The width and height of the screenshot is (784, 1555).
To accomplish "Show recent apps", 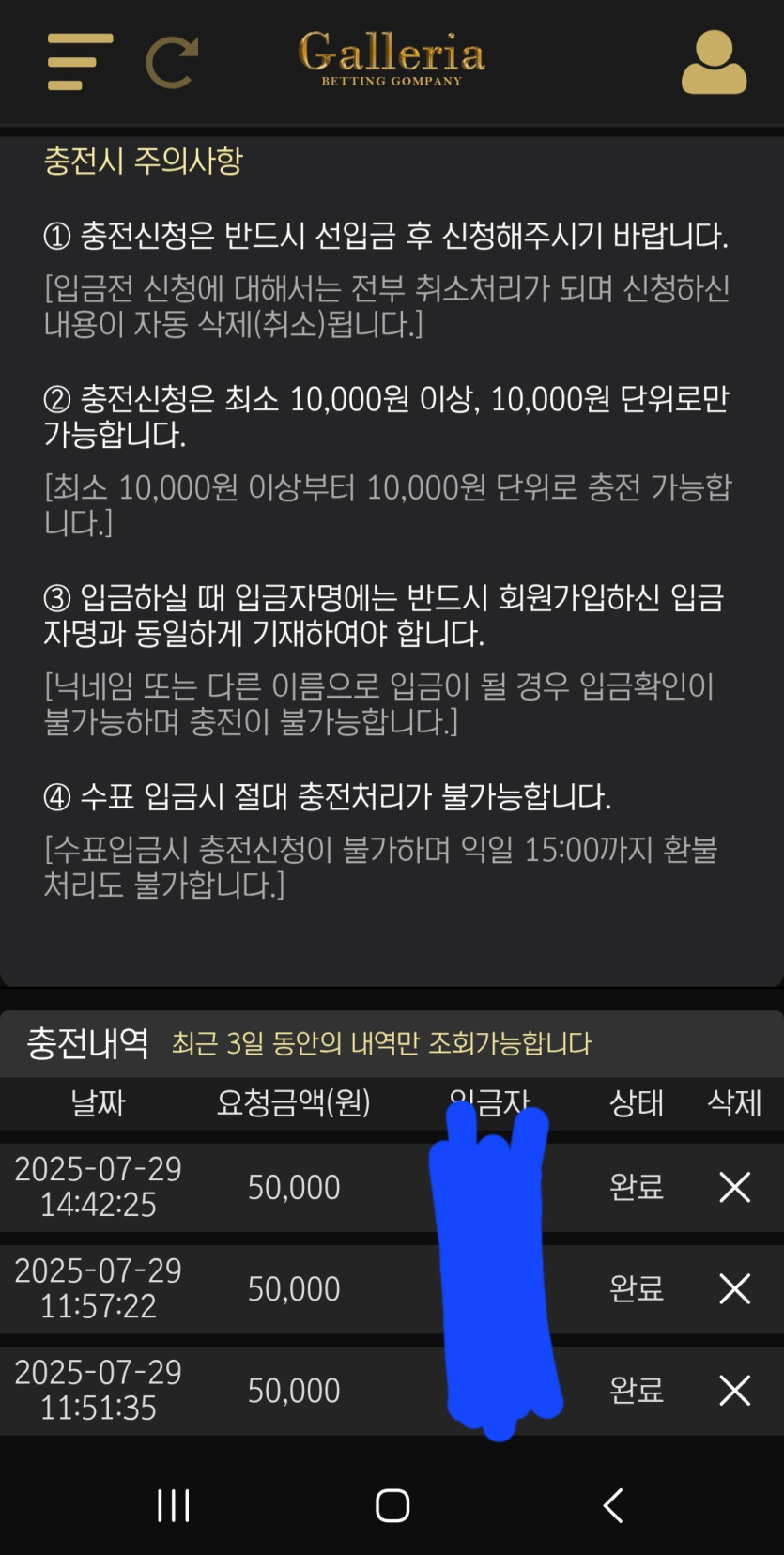I will point(174,1505).
